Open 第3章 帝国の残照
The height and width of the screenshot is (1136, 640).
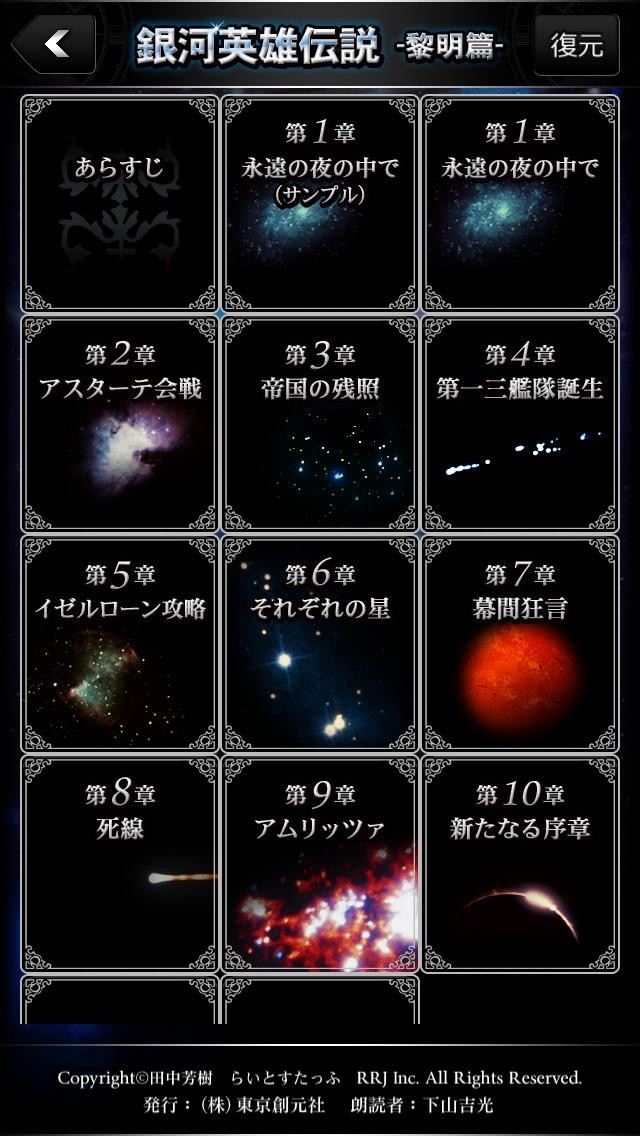pyautogui.click(x=320, y=423)
